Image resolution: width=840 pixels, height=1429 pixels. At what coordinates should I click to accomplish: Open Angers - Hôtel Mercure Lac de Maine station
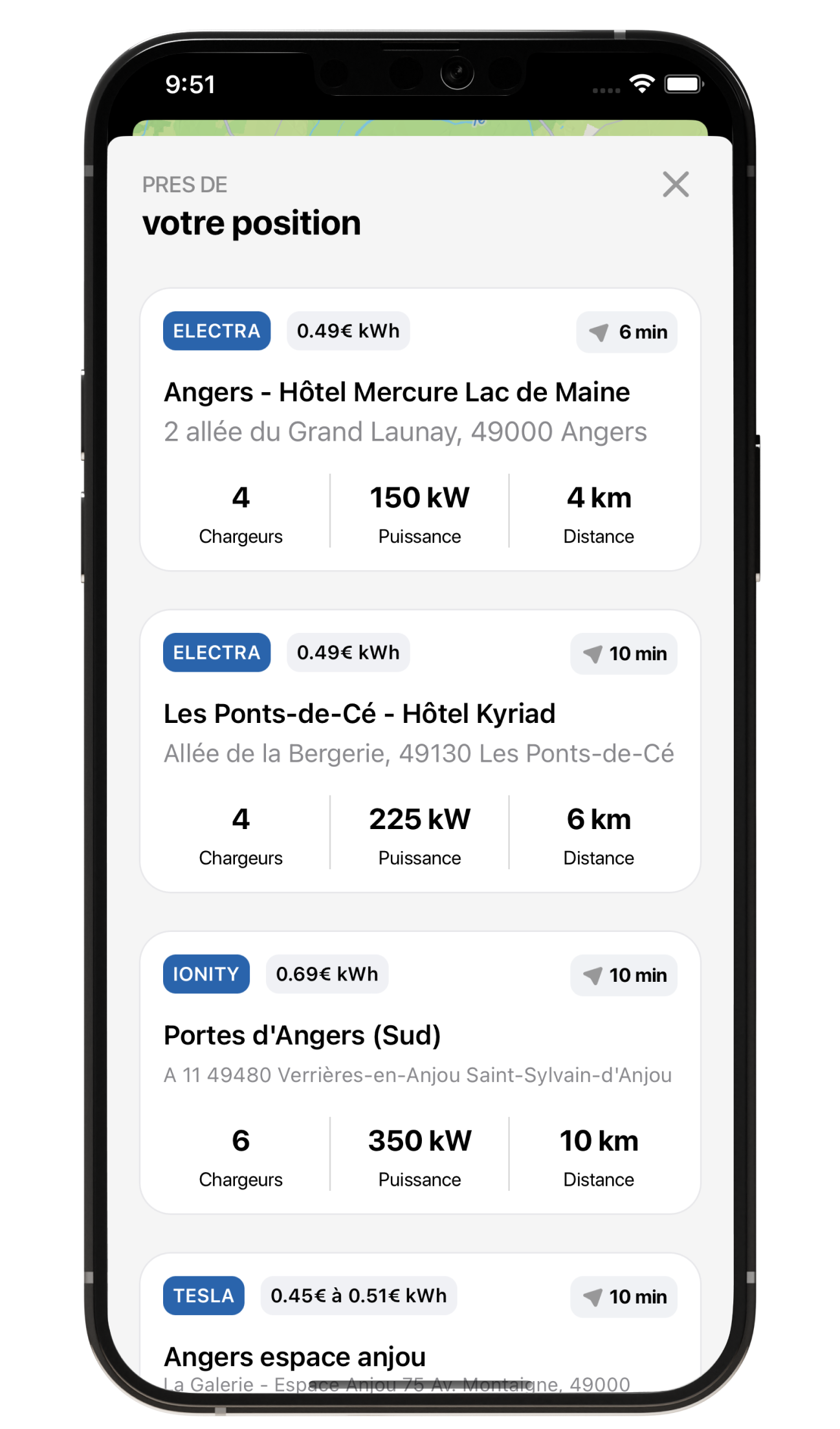(420, 430)
